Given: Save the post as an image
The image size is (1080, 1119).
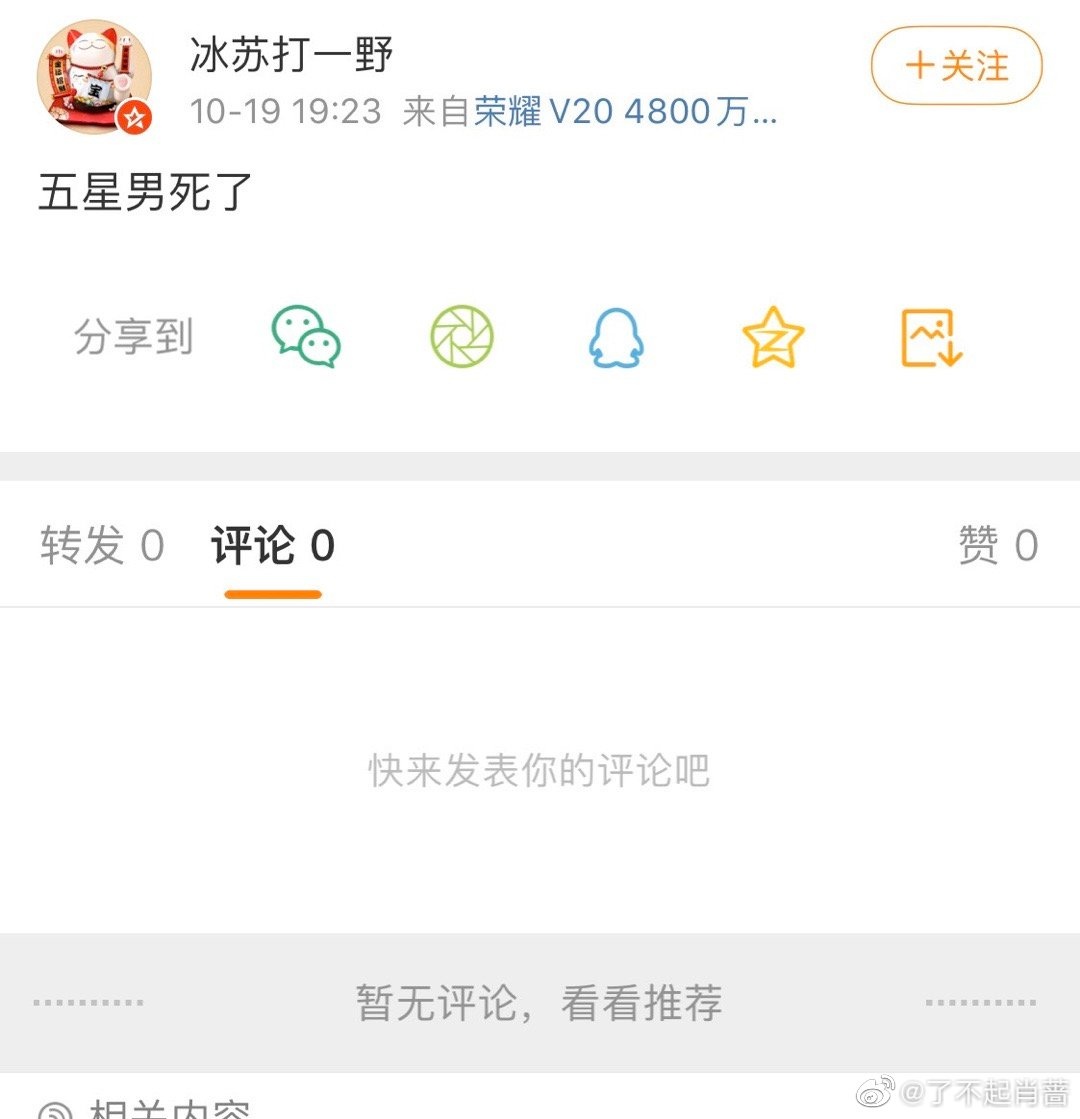Looking at the screenshot, I should point(931,337).
